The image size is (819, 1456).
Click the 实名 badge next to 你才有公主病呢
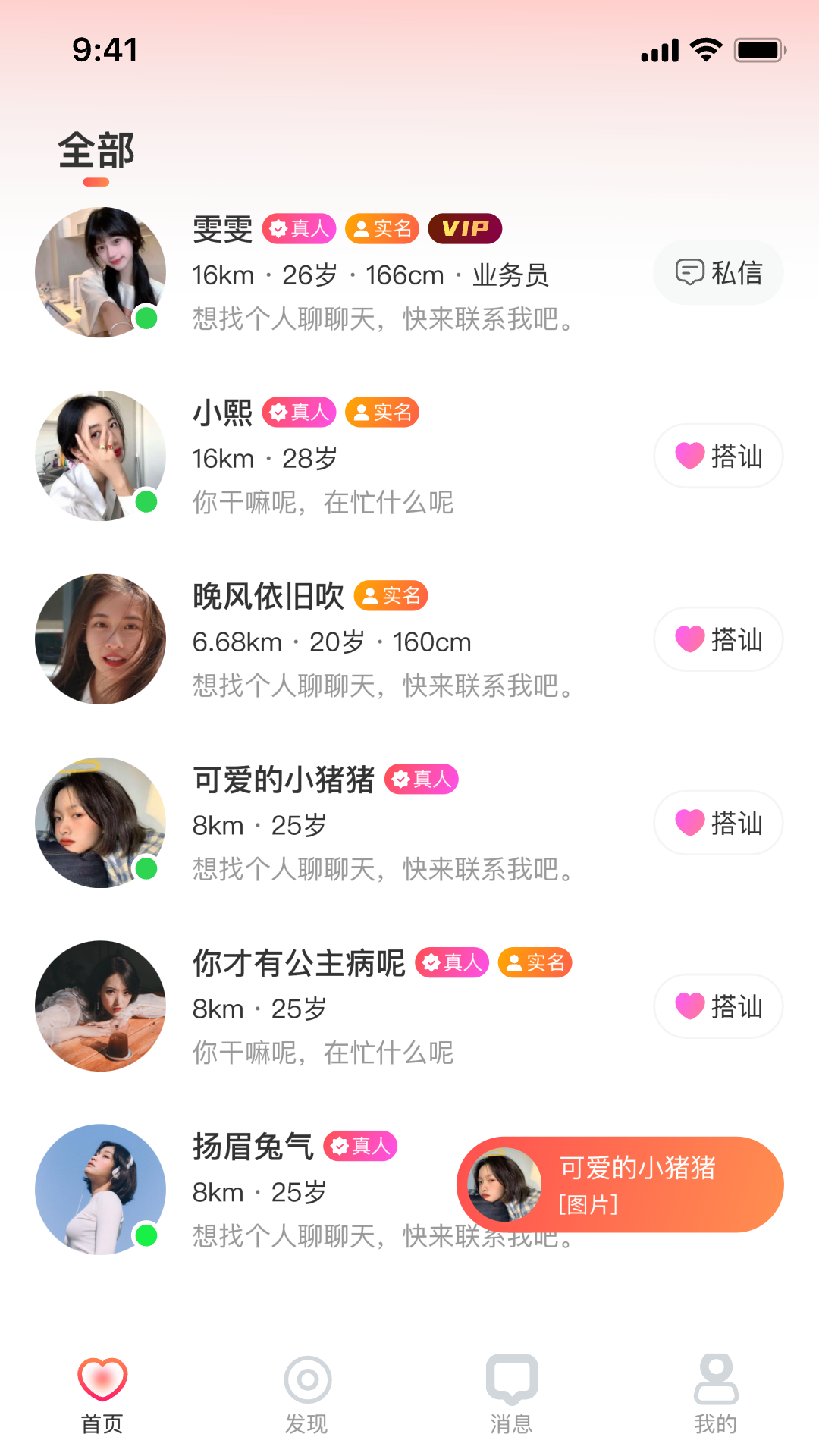tap(534, 962)
